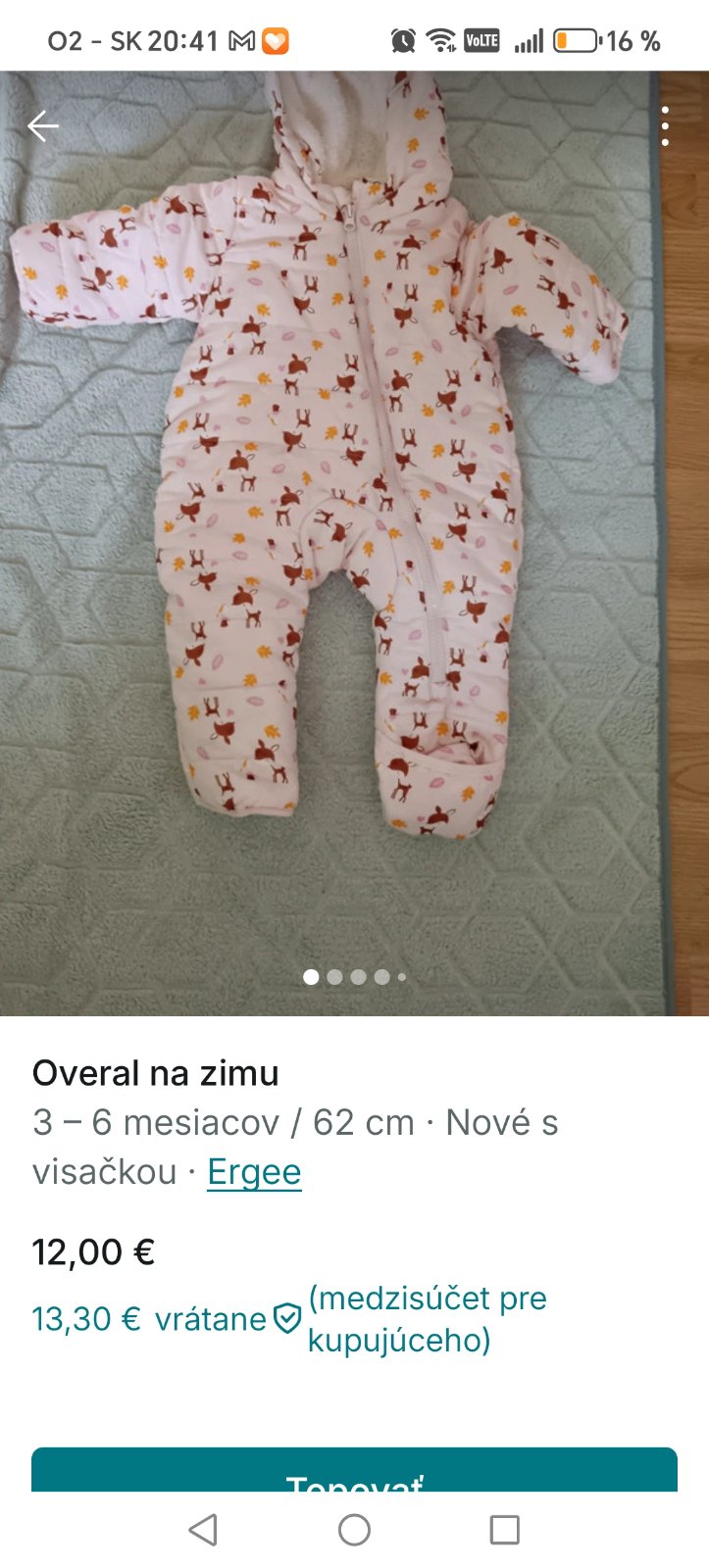Open the Ergee brand link

[254, 1172]
